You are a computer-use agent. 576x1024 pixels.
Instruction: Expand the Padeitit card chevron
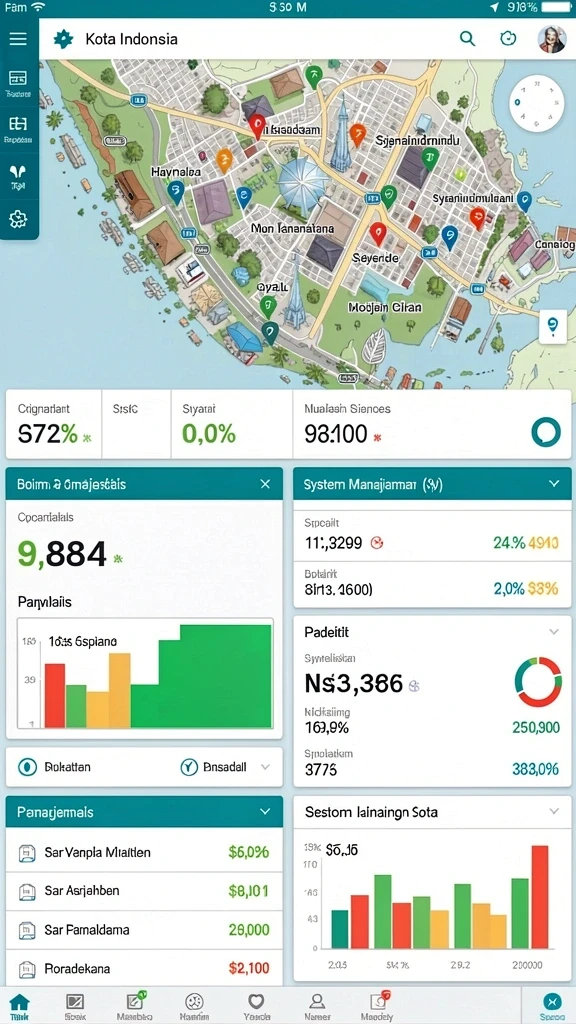click(554, 632)
